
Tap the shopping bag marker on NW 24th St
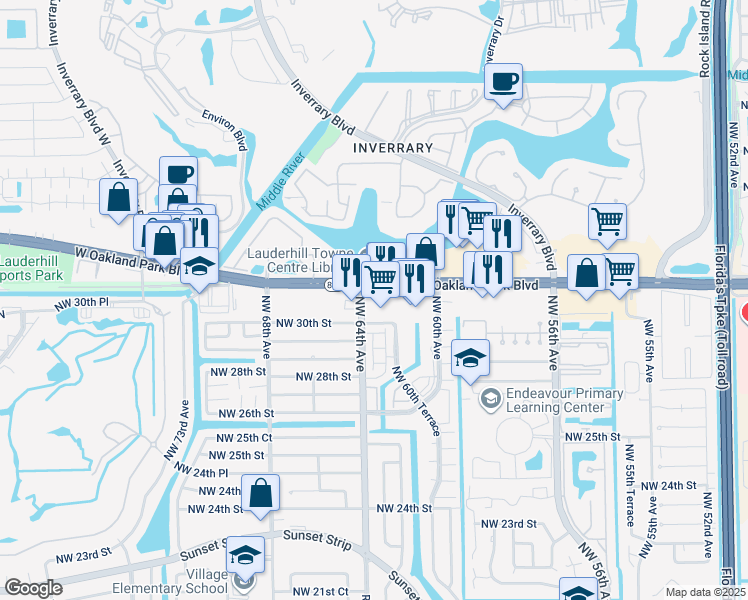click(x=260, y=493)
